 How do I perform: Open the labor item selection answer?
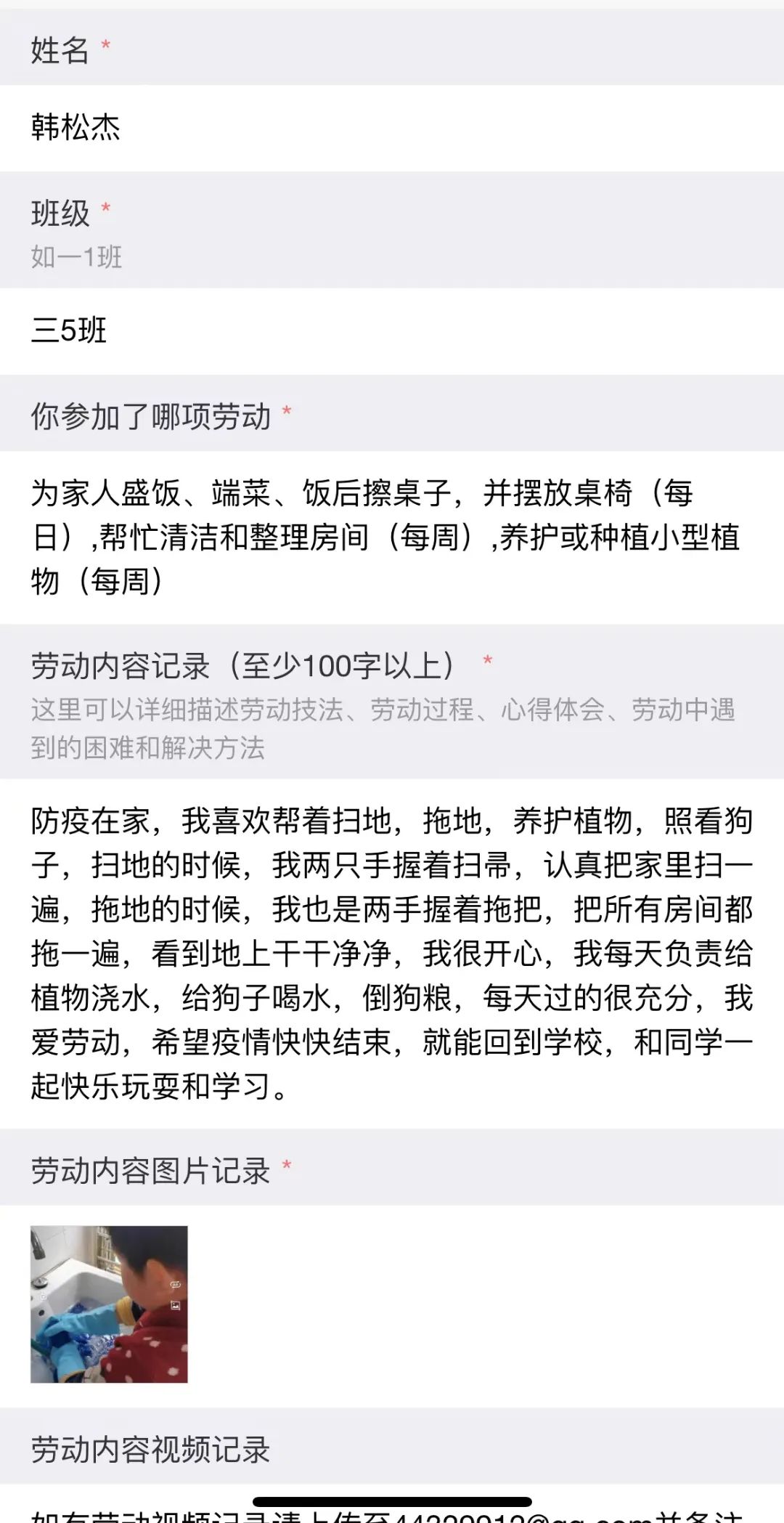[x=385, y=537]
